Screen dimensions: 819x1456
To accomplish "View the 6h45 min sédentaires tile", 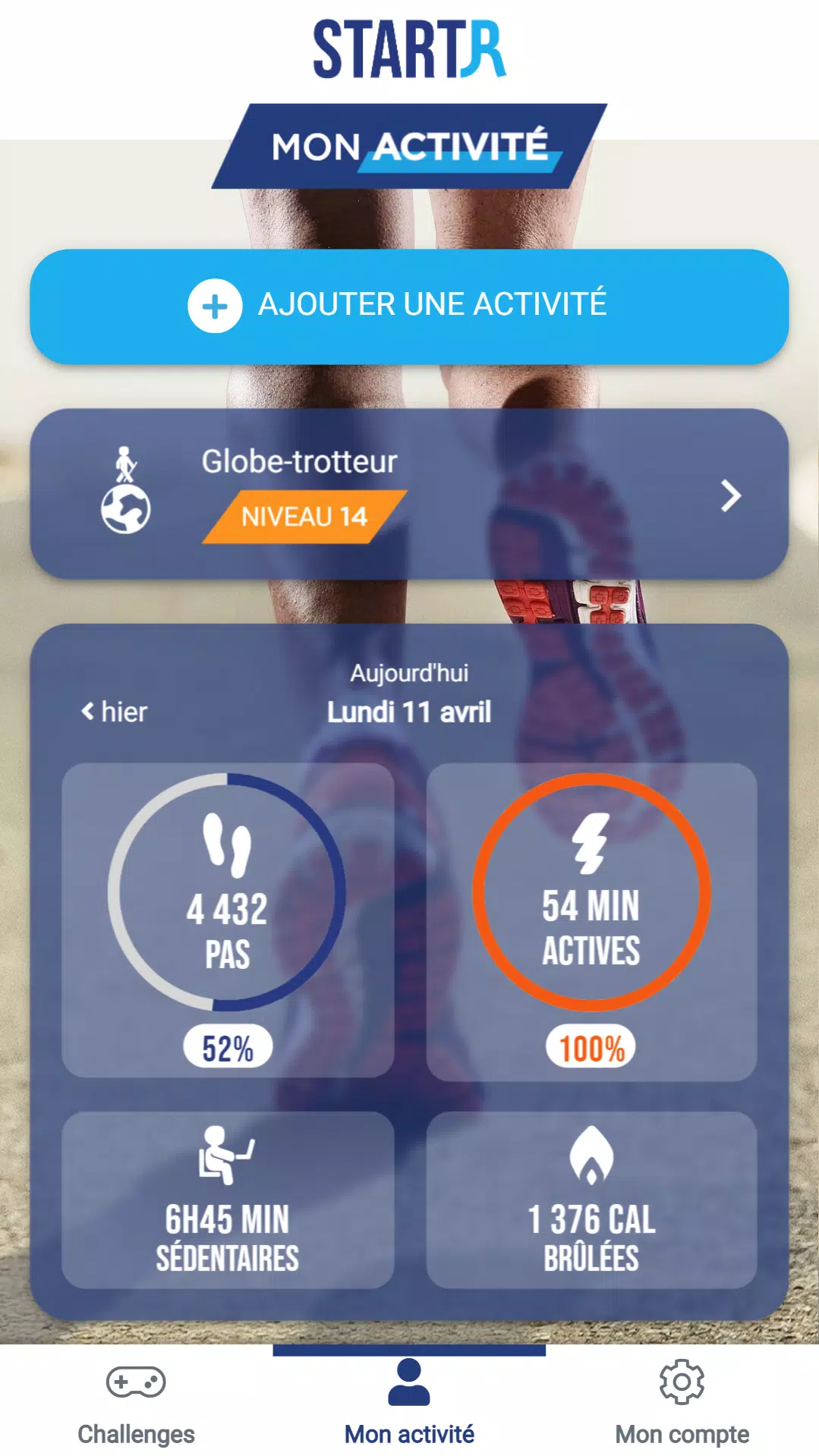I will point(228,1200).
